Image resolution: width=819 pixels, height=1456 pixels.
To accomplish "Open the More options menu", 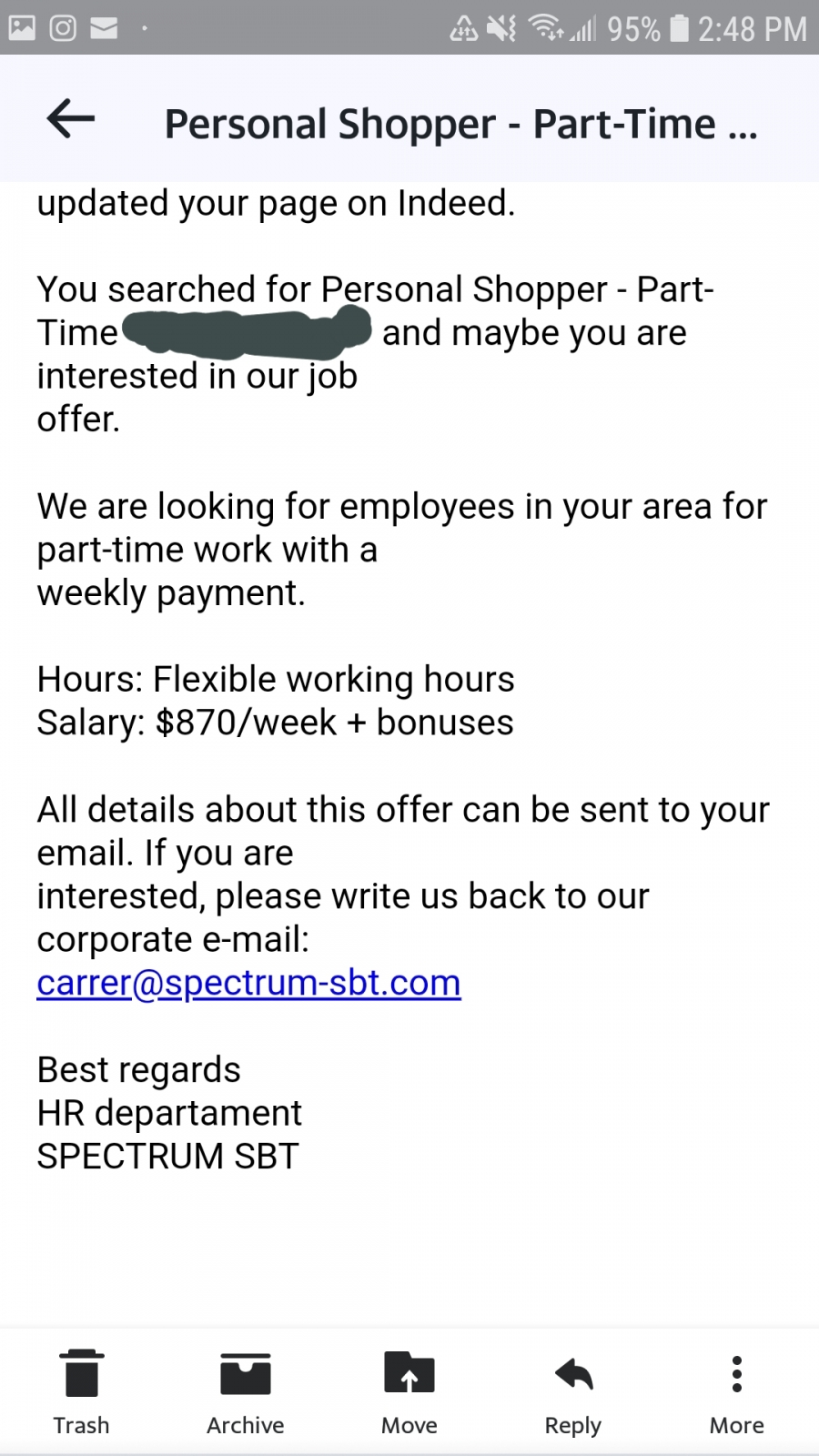I will (736, 1390).
